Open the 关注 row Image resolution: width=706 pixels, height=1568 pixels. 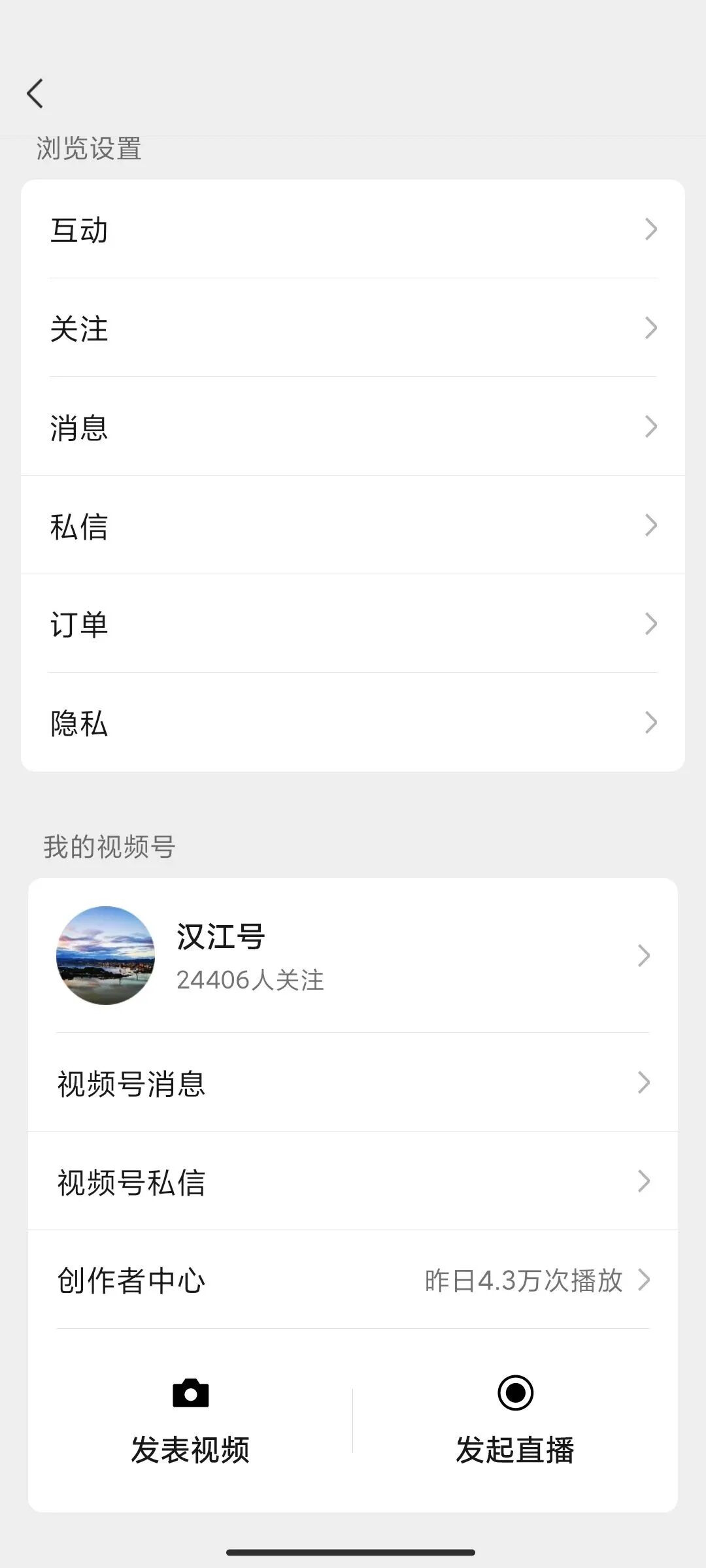(x=353, y=328)
